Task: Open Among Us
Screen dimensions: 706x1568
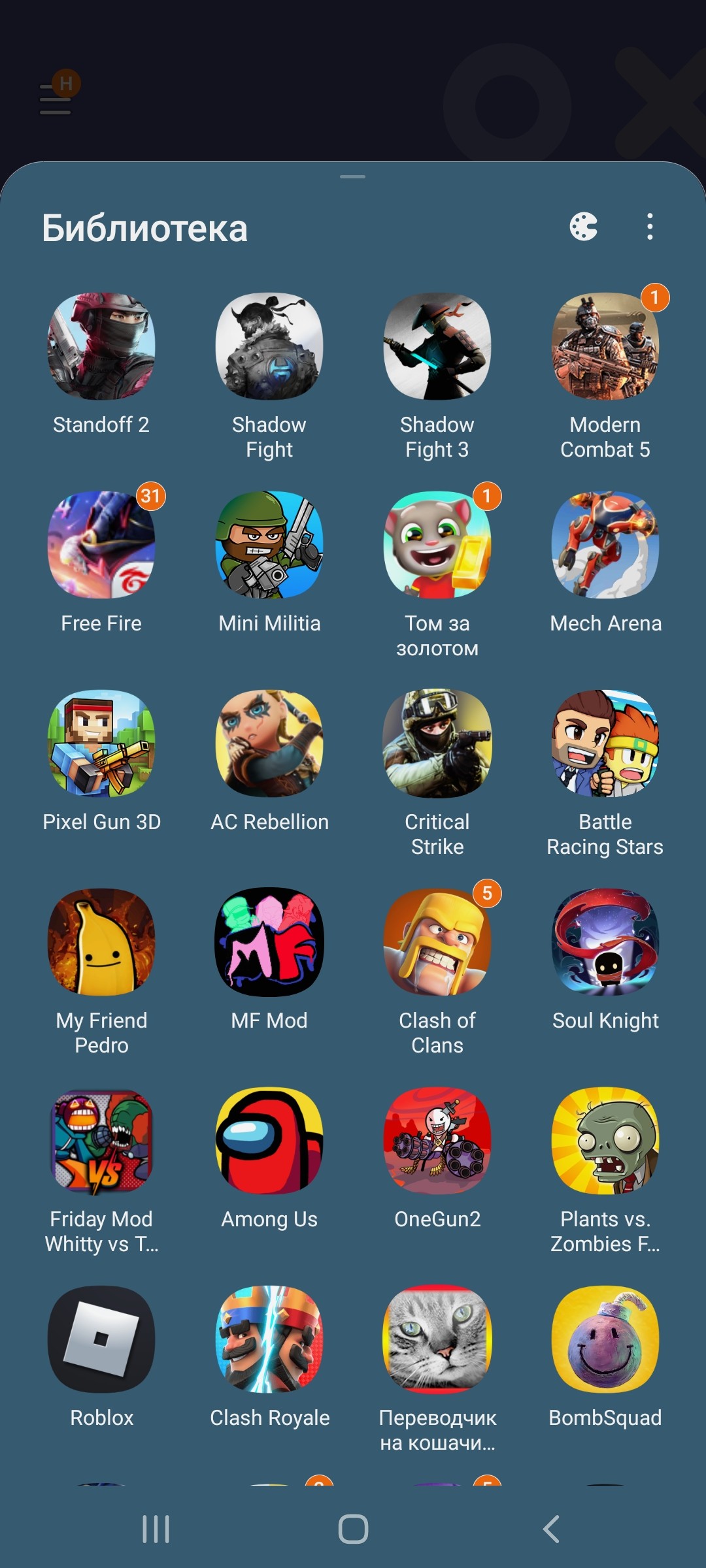Action: tap(269, 1141)
